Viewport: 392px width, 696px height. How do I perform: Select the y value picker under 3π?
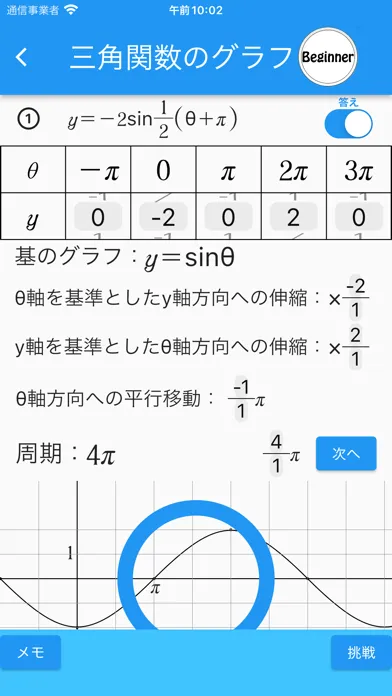tap(359, 218)
